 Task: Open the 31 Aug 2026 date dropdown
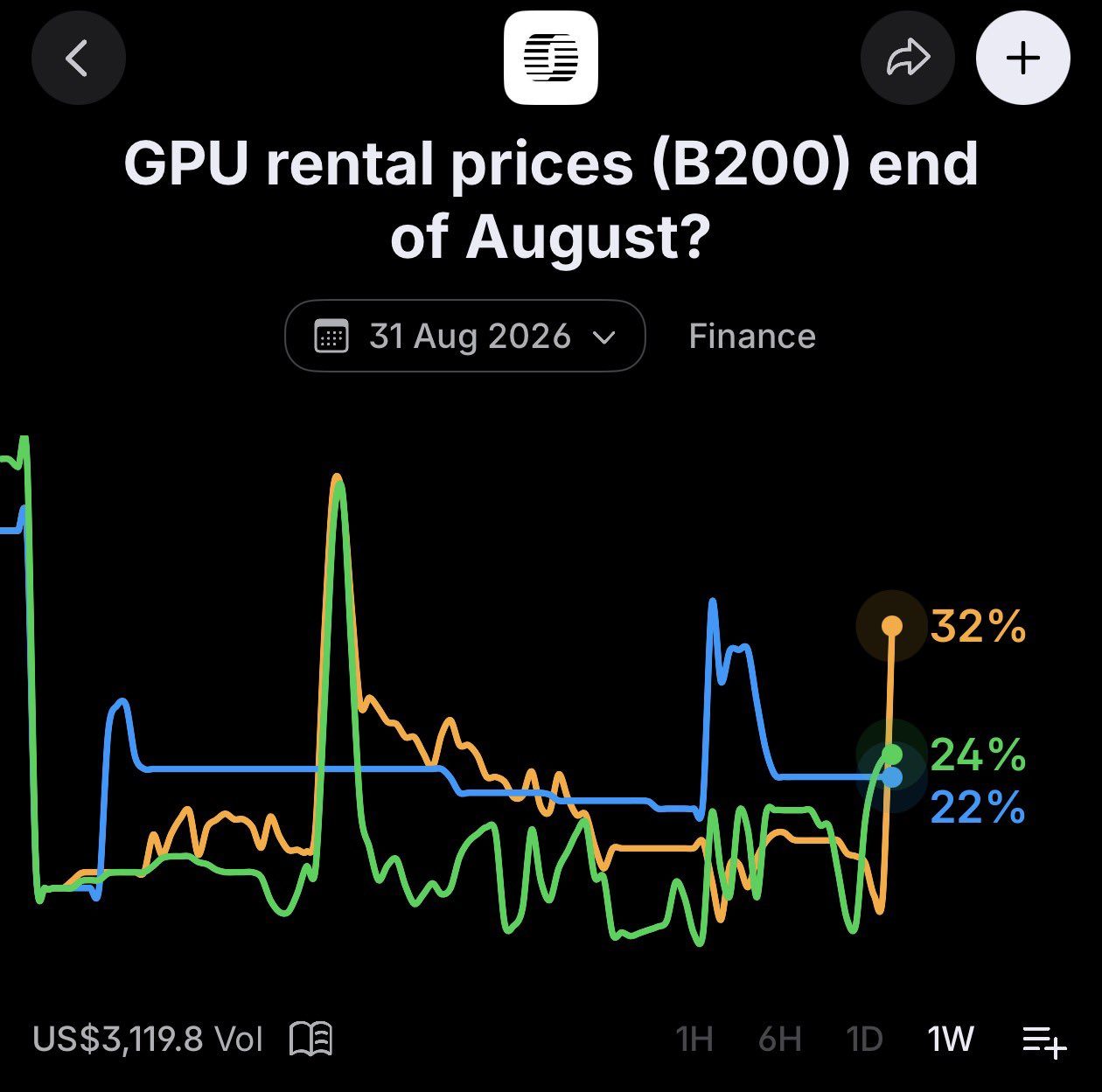coord(465,336)
